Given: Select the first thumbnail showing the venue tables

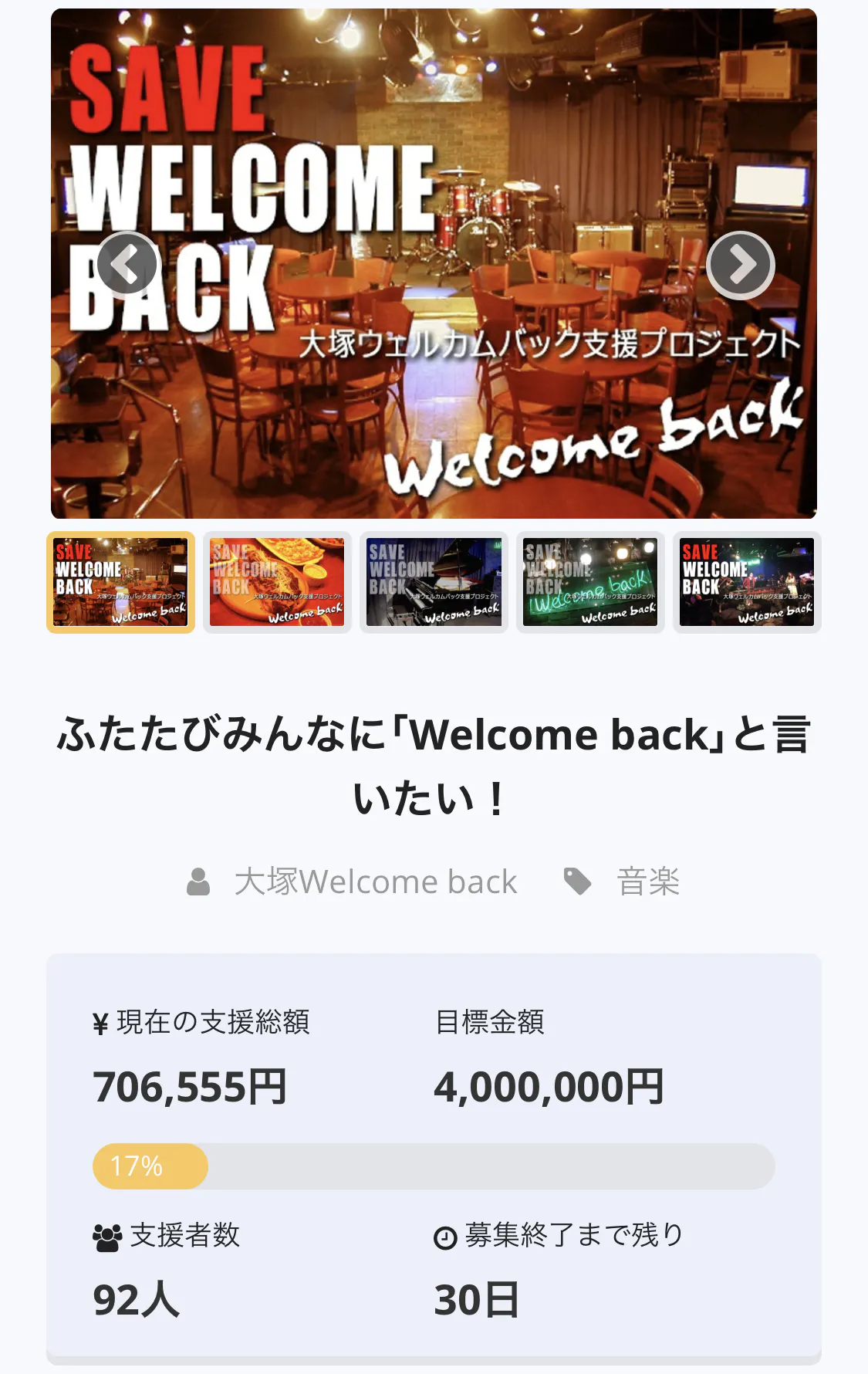Looking at the screenshot, I should [121, 582].
